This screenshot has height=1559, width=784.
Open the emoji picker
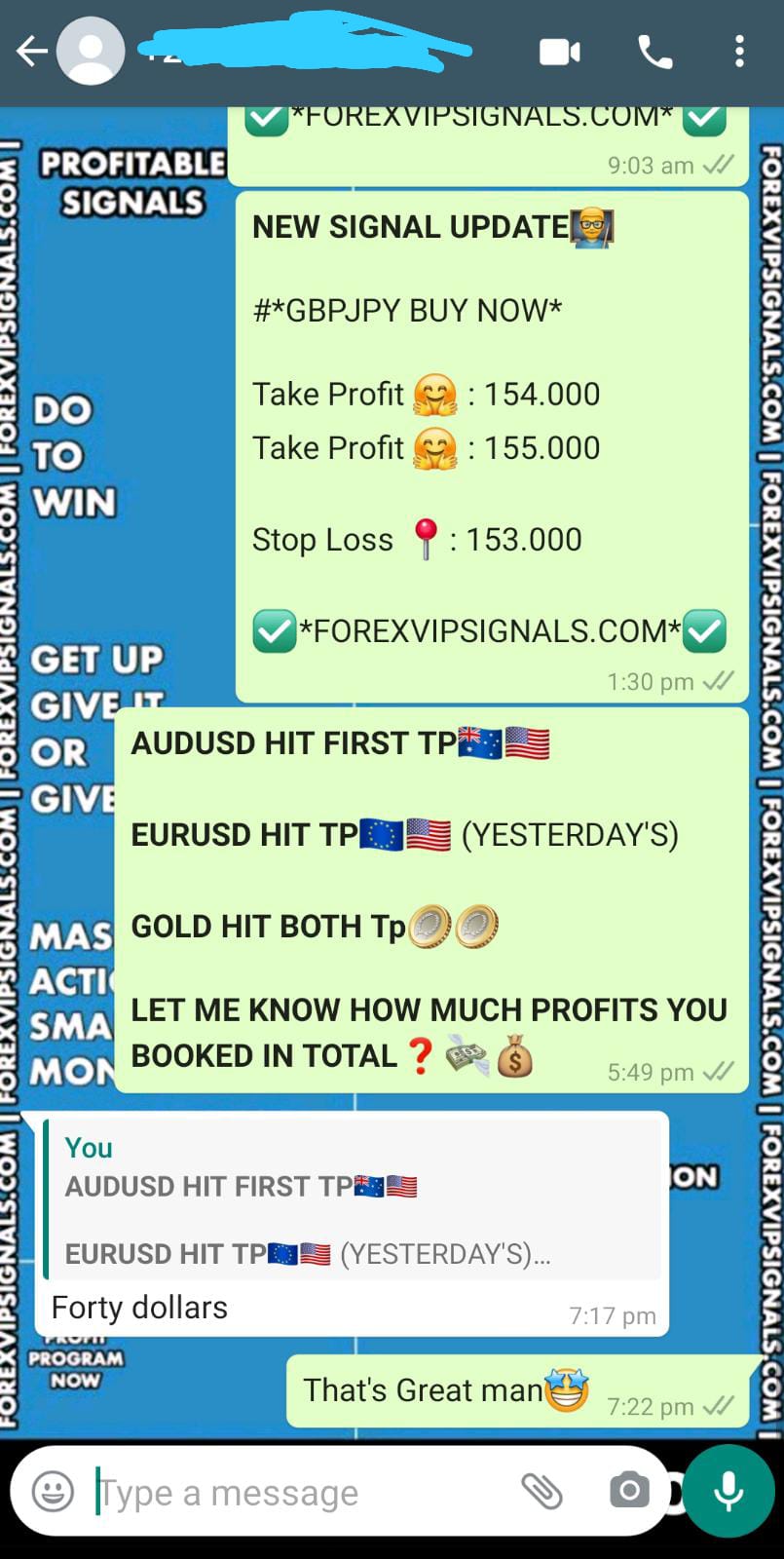[53, 1491]
